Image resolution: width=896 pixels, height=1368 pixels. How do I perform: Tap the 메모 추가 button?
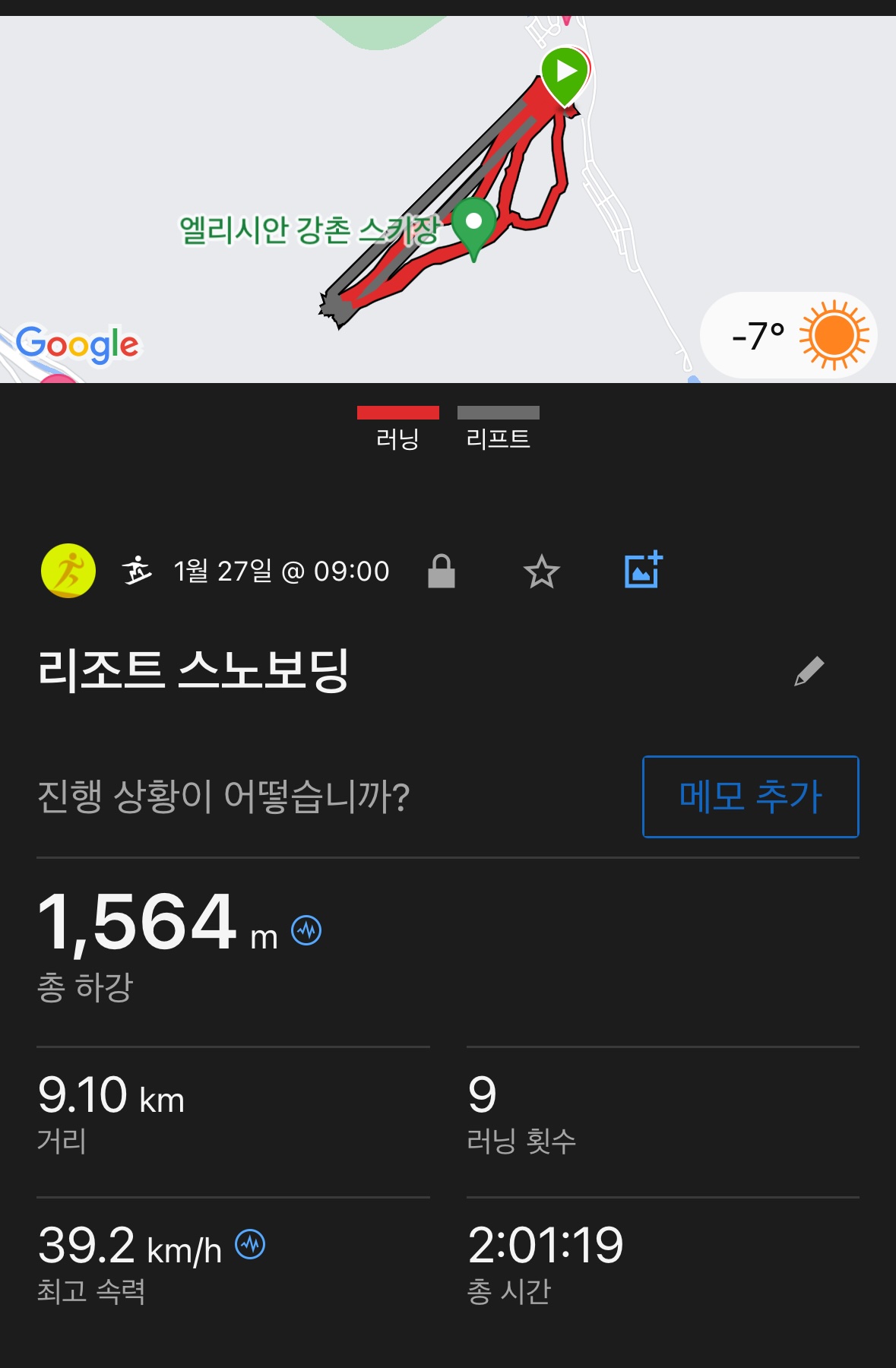pyautogui.click(x=750, y=796)
